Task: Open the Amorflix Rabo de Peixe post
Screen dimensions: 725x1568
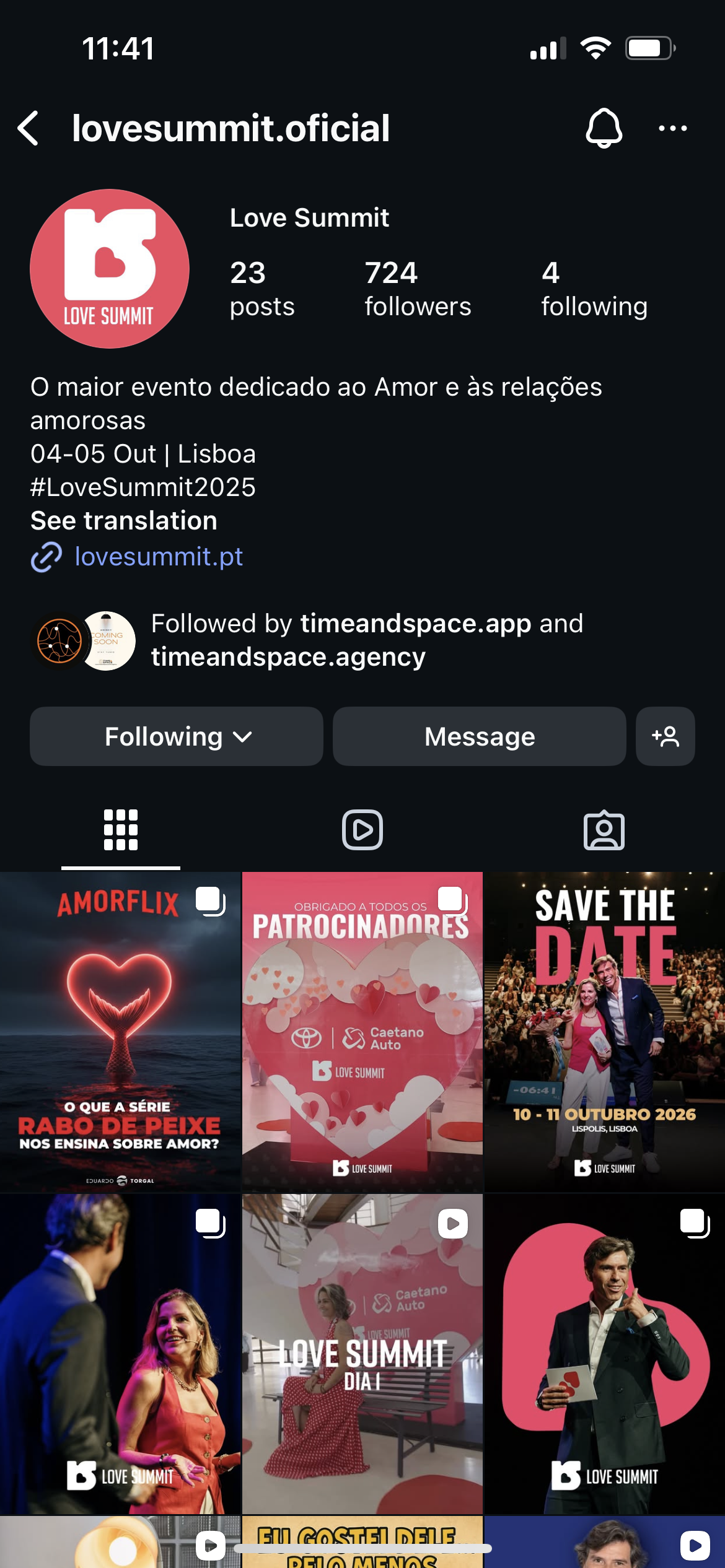Action: [120, 1032]
